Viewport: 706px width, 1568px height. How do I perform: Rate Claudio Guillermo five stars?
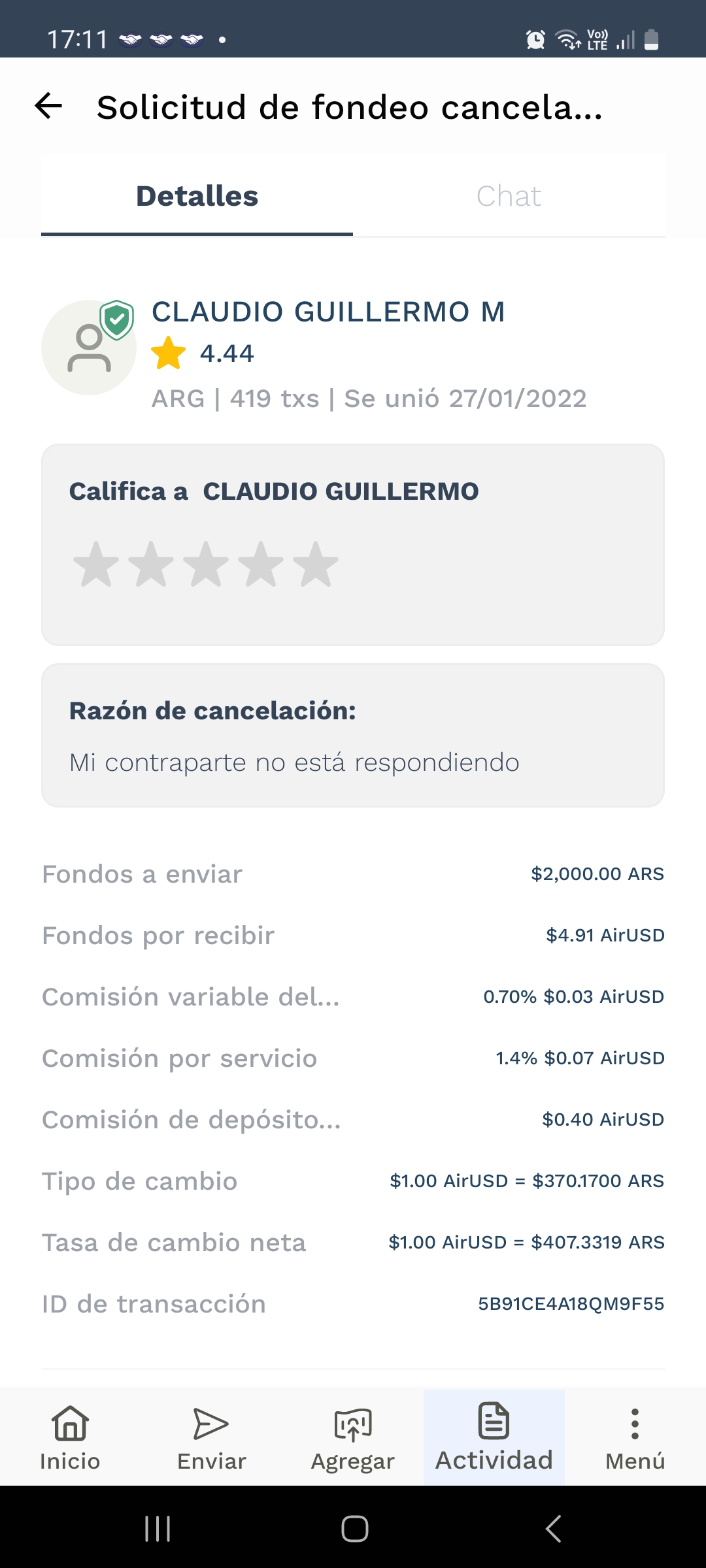pyautogui.click(x=316, y=564)
